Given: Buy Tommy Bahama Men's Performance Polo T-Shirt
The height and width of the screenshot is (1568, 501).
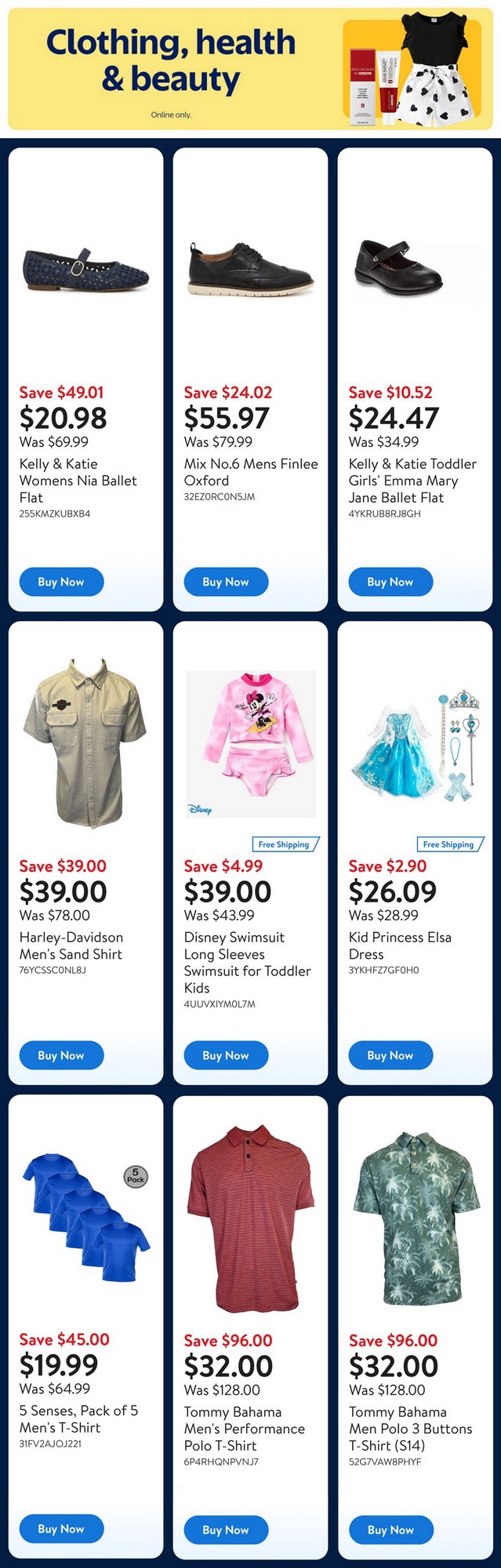Looking at the screenshot, I should [226, 1530].
